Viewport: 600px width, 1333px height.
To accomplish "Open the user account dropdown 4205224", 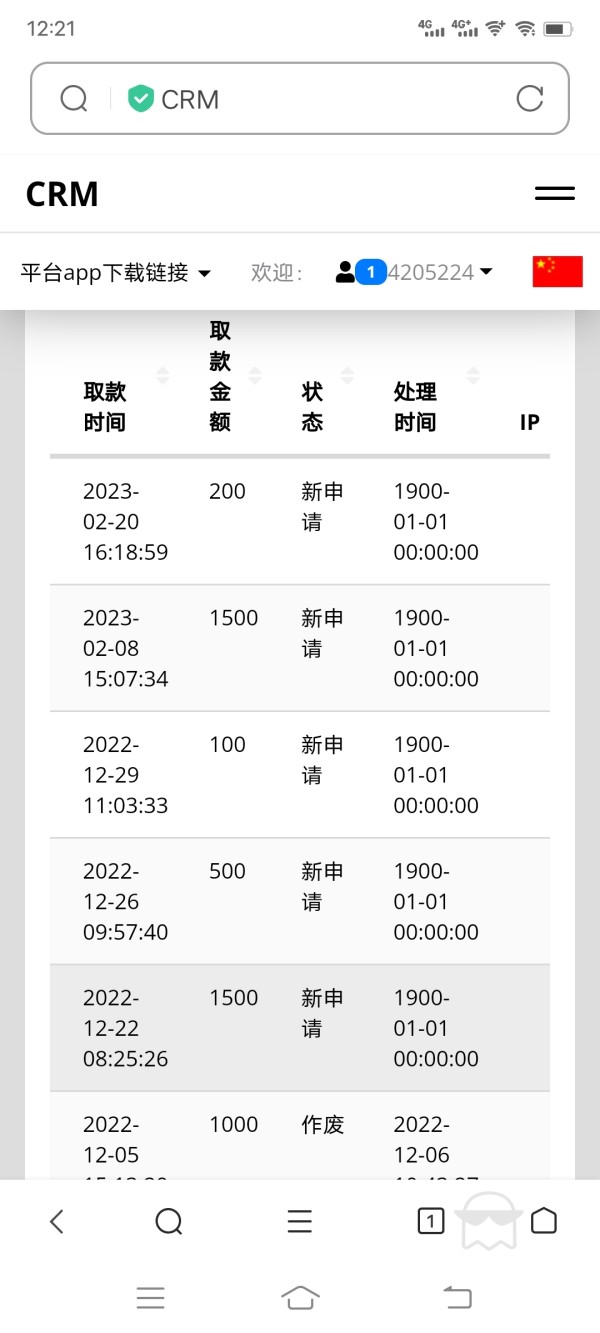I will 414,272.
